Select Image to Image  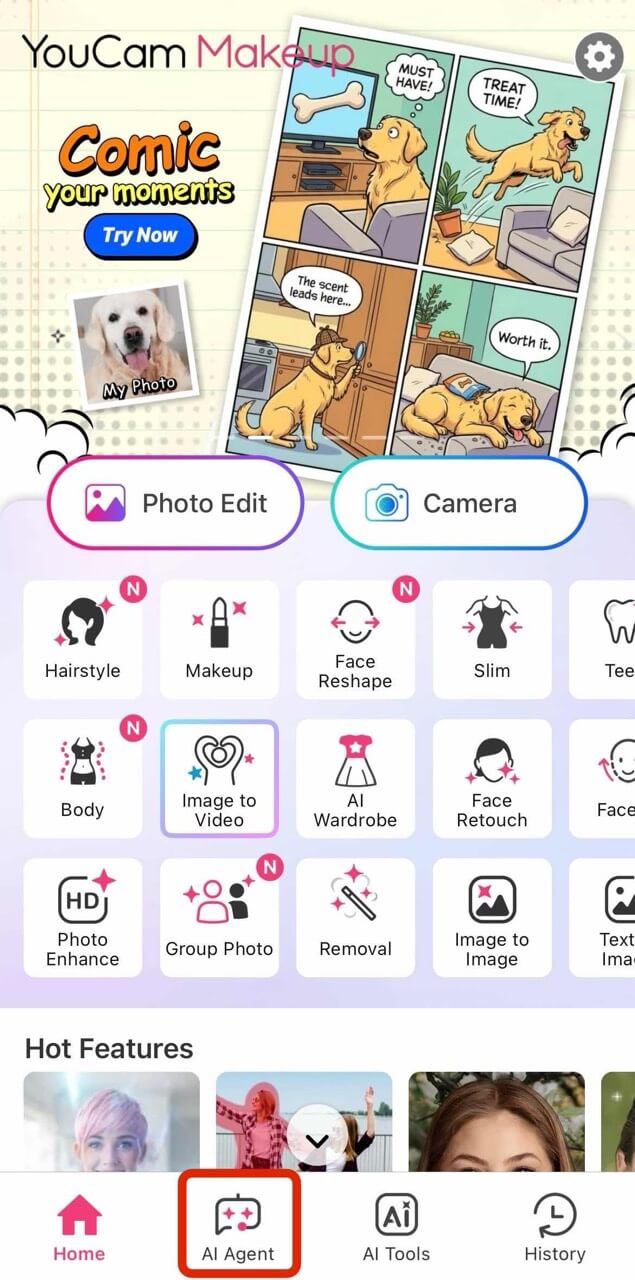[492, 917]
